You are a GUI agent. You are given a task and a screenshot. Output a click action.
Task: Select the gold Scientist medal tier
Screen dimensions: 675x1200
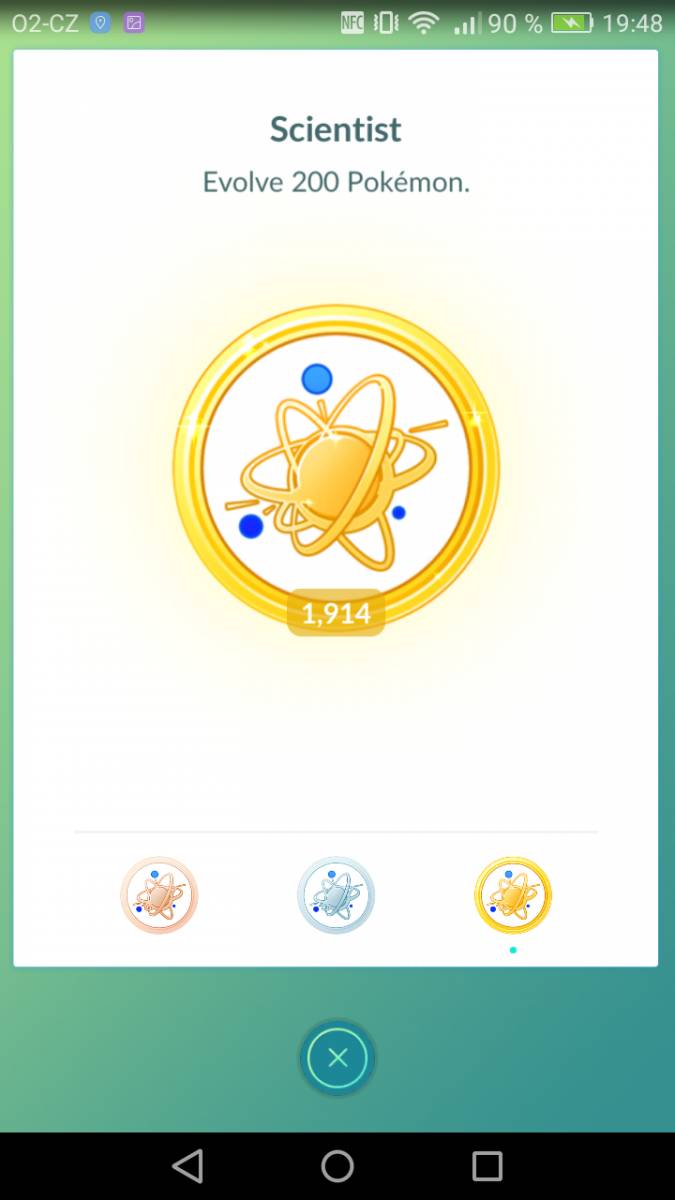(x=513, y=895)
